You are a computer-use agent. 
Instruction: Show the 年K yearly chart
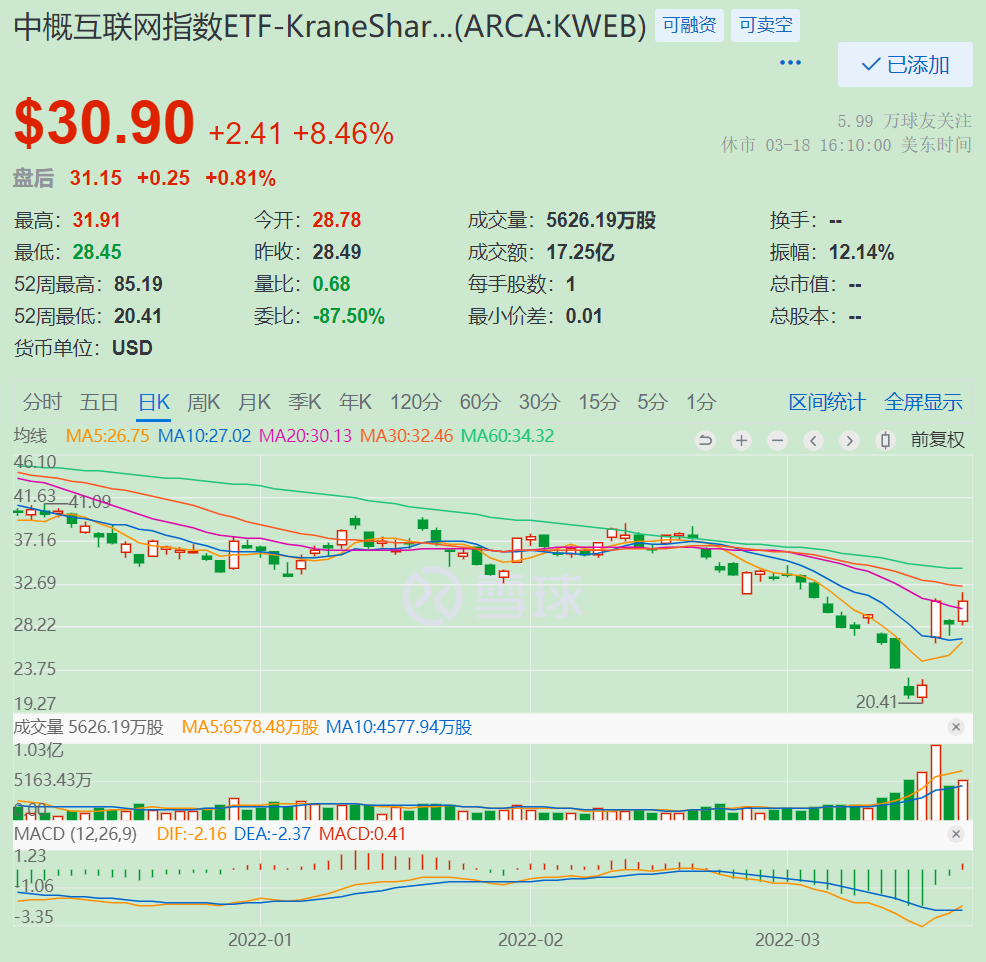[x=355, y=402]
